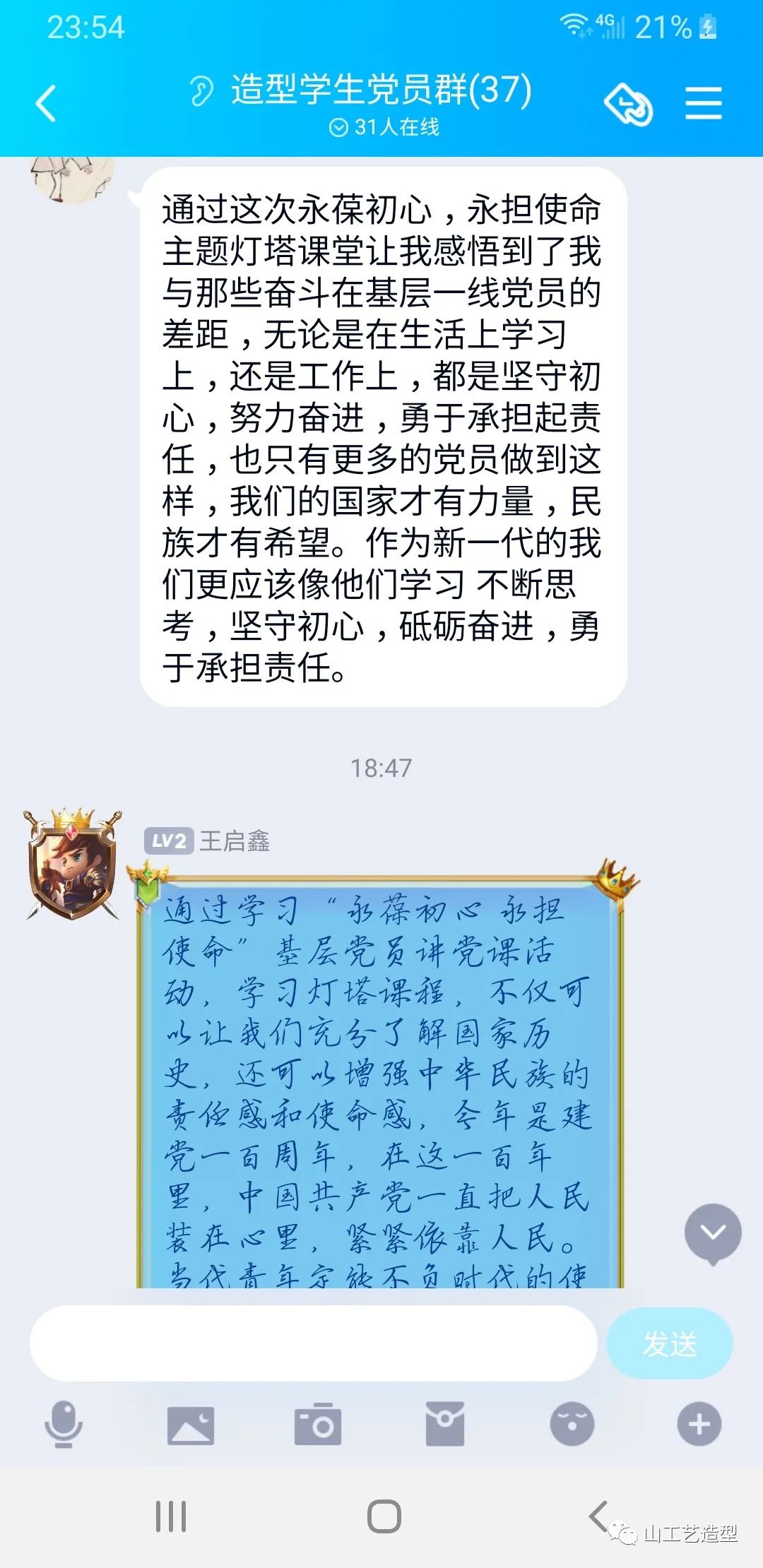Open the image gallery picker
The image size is (763, 1568).
[x=191, y=1424]
